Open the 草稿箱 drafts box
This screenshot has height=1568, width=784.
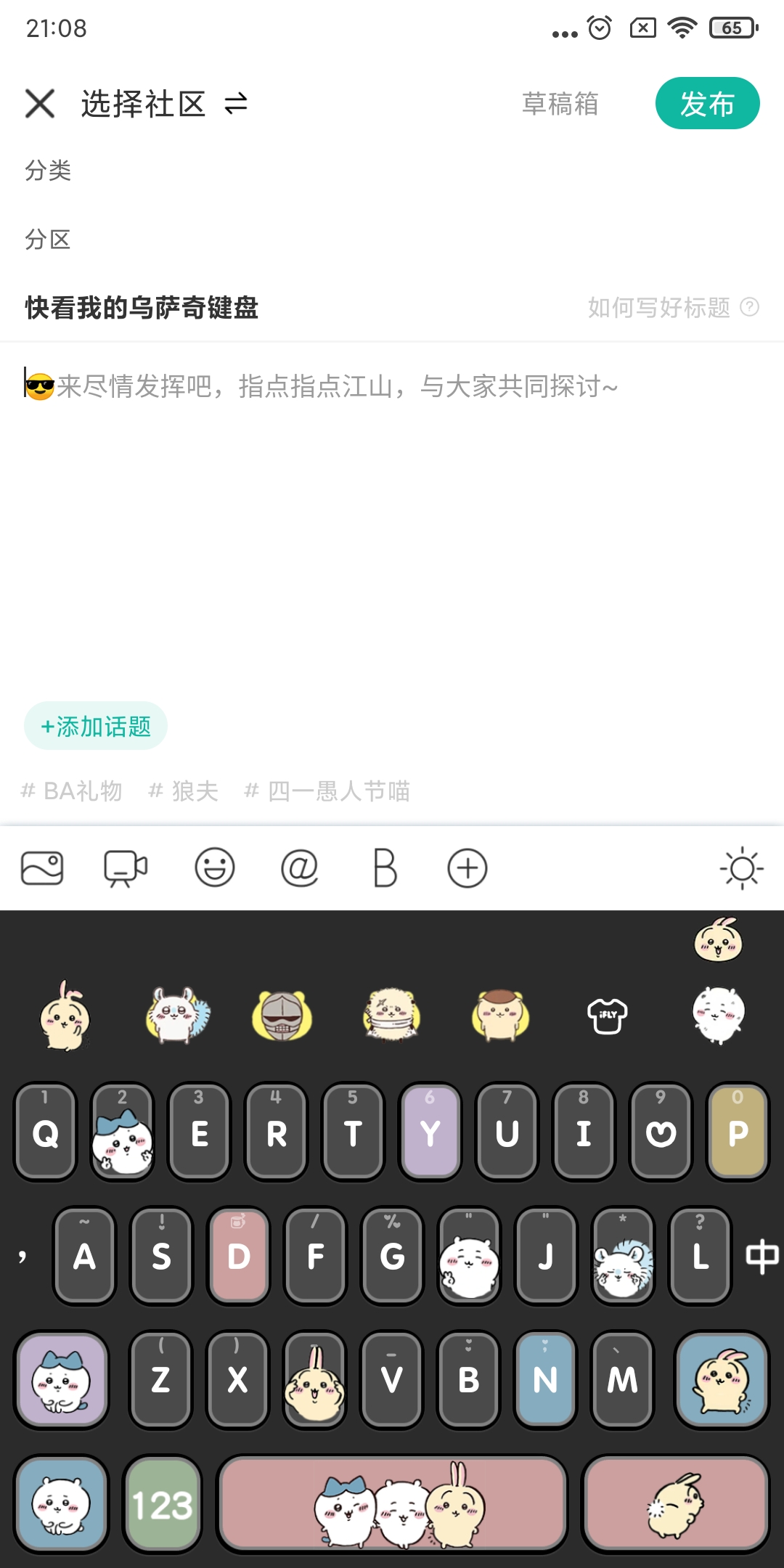point(560,104)
